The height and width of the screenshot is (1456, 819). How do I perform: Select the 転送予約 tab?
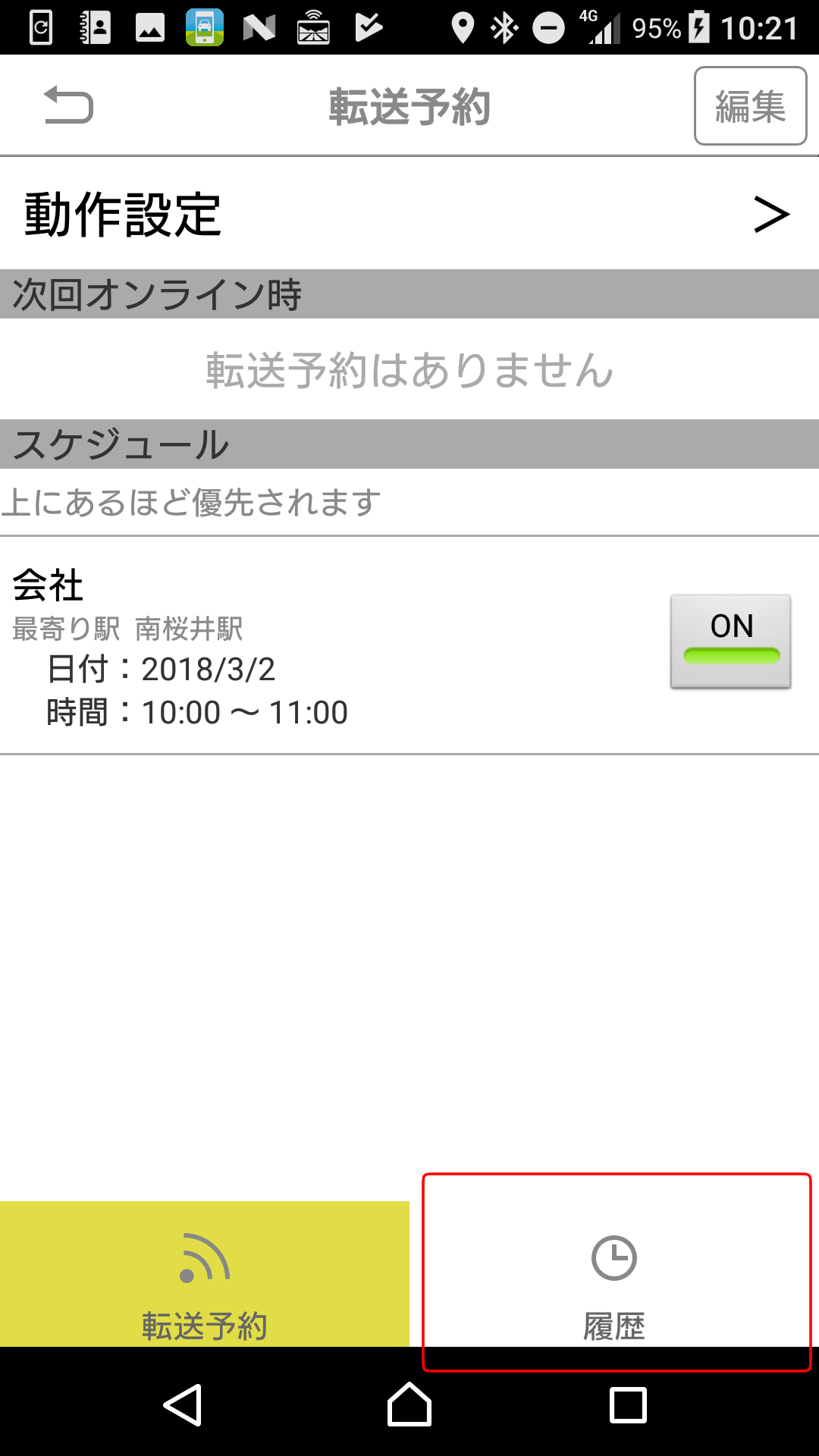coord(205,1274)
